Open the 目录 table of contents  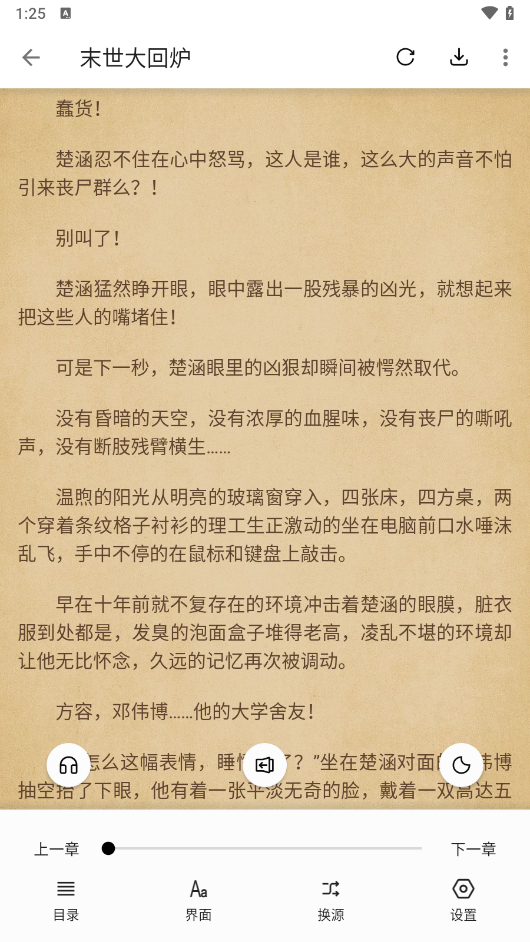pos(66,901)
